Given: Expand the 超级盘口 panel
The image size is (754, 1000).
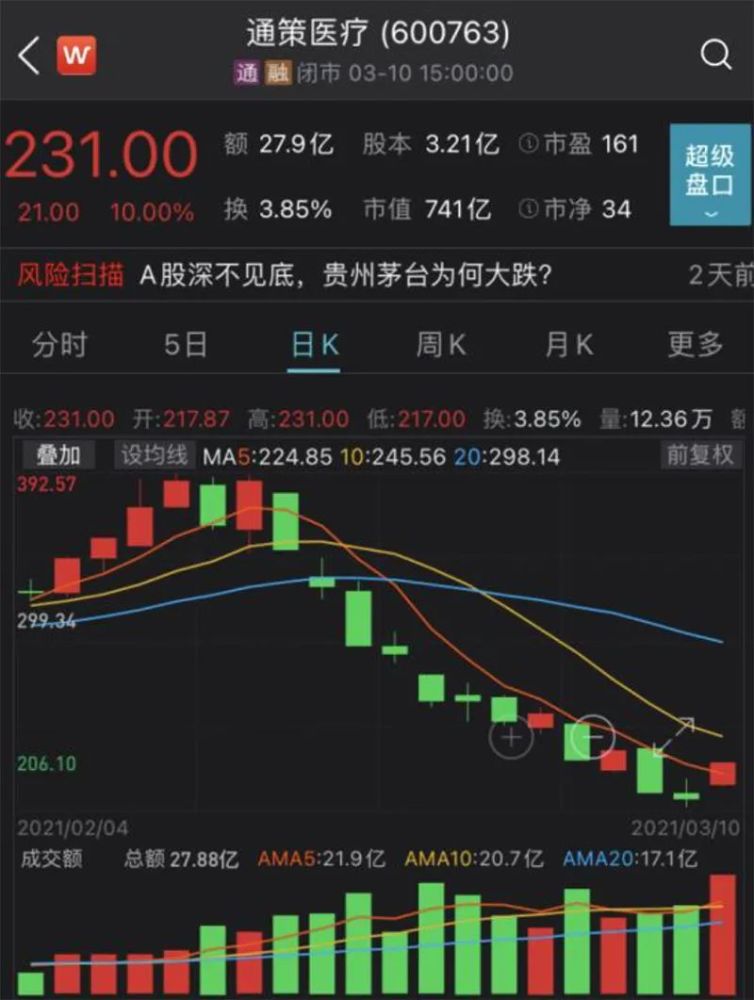Looking at the screenshot, I should (709, 174).
